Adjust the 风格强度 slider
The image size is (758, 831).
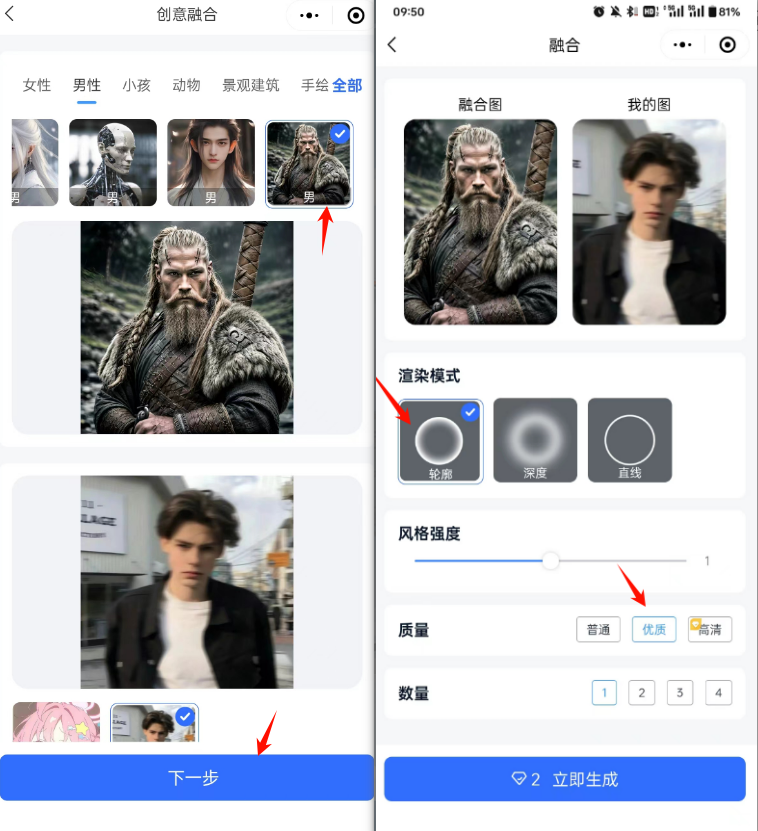tap(551, 560)
